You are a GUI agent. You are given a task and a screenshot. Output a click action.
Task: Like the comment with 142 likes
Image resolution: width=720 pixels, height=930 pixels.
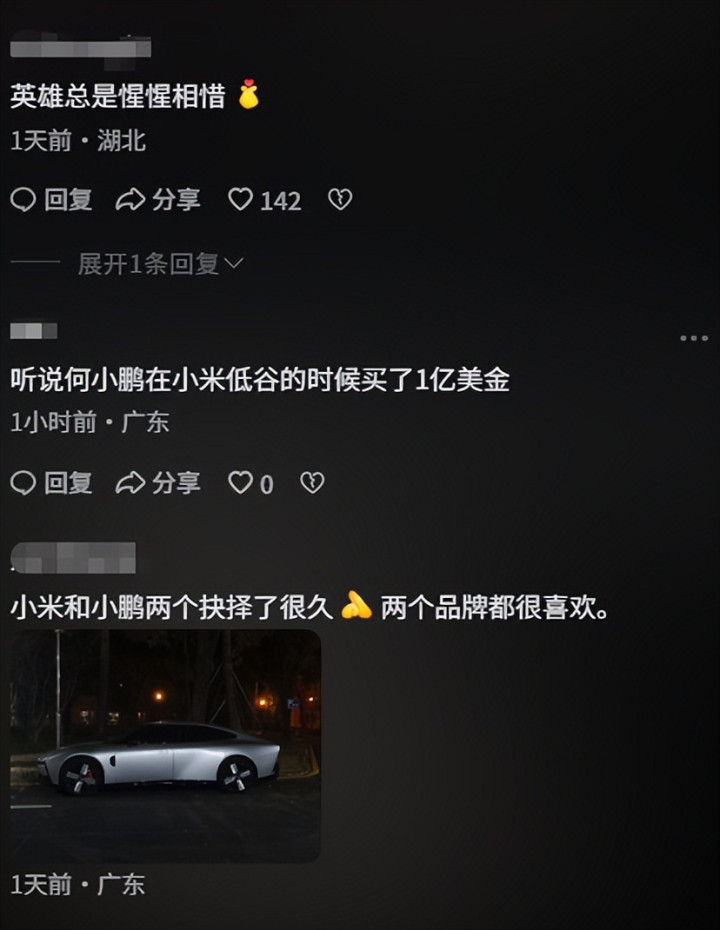click(x=242, y=200)
